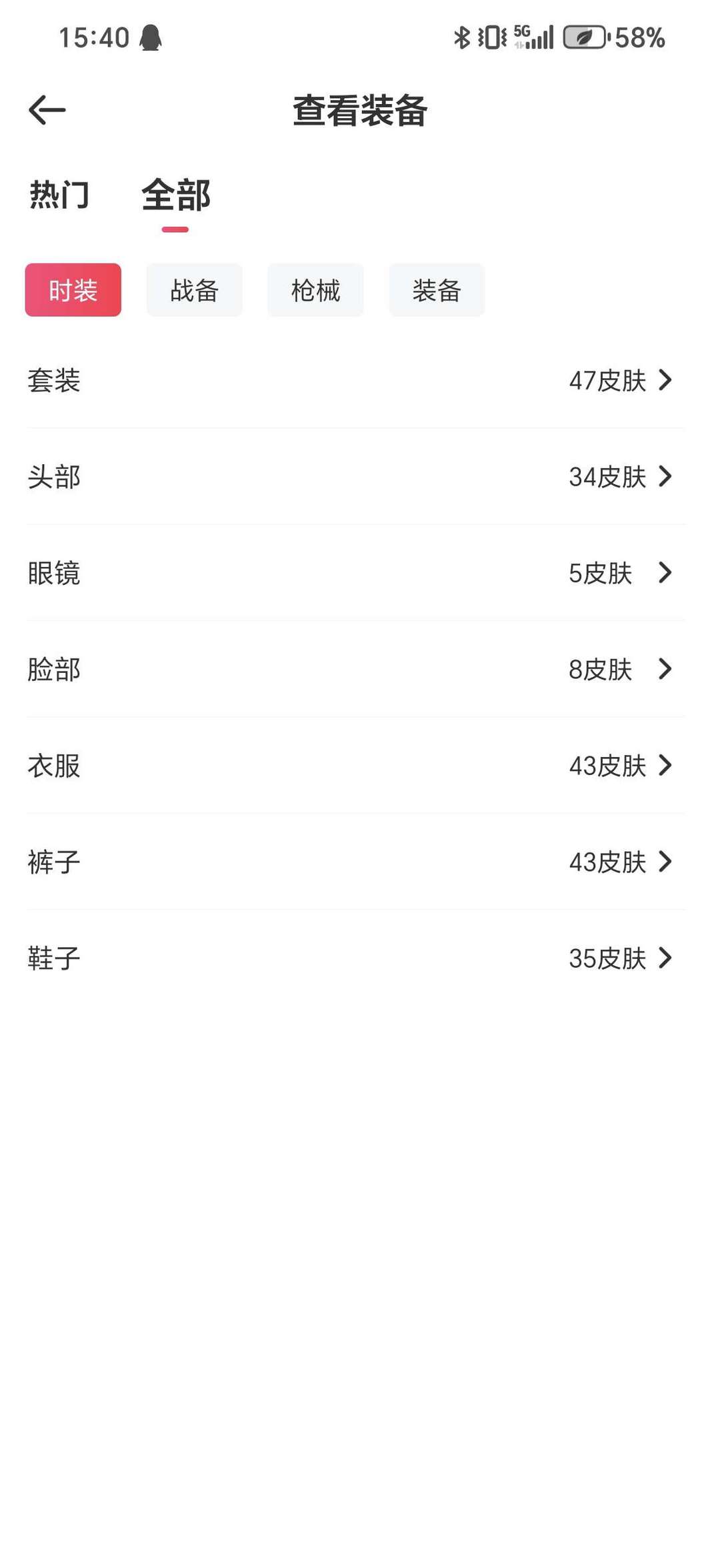
Task: Go back using the arrow icon
Action: [47, 110]
